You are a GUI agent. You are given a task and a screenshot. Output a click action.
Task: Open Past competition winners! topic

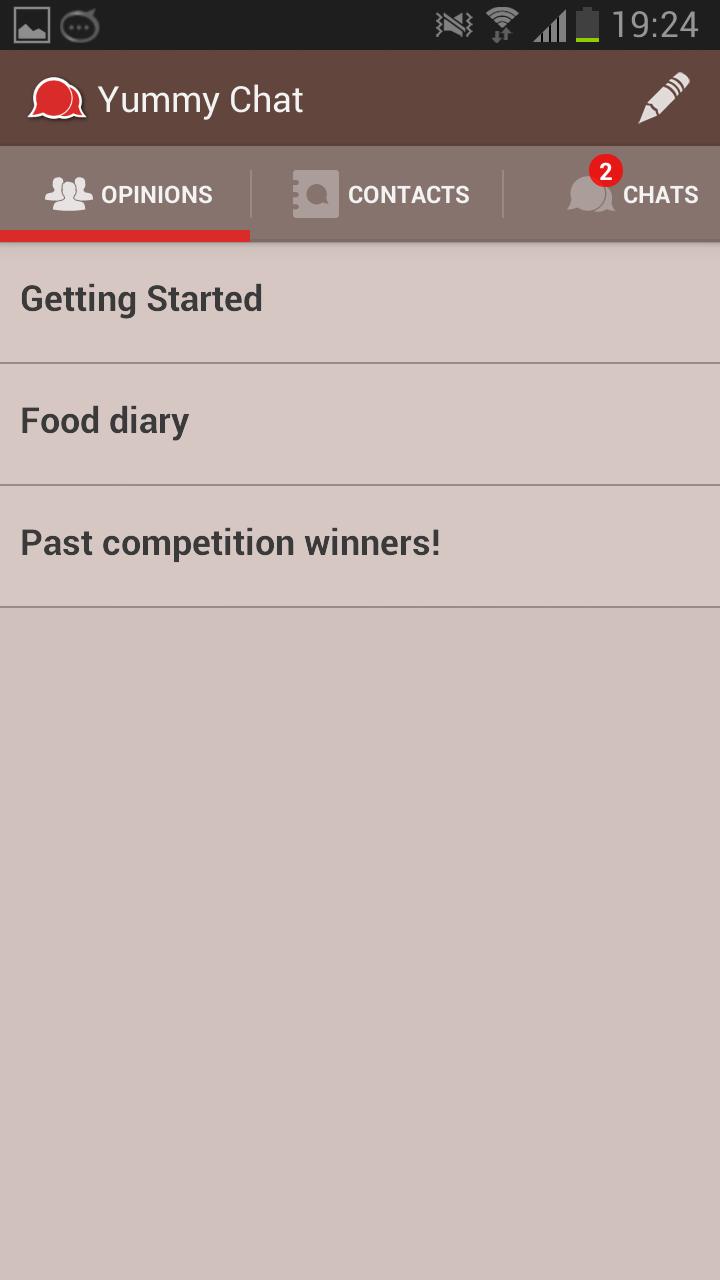click(231, 543)
